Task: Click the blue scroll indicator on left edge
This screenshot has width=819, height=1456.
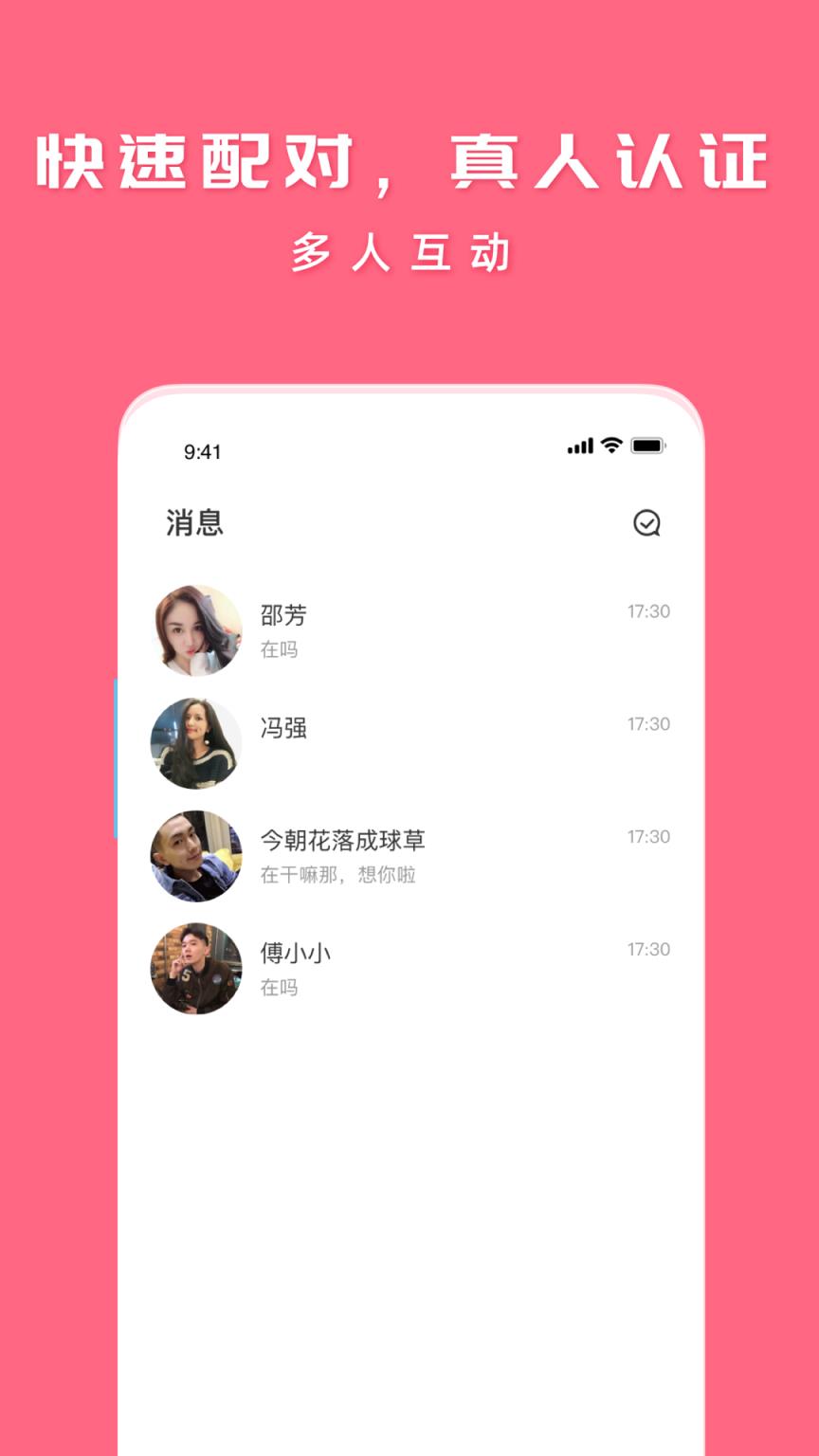Action: [x=116, y=758]
